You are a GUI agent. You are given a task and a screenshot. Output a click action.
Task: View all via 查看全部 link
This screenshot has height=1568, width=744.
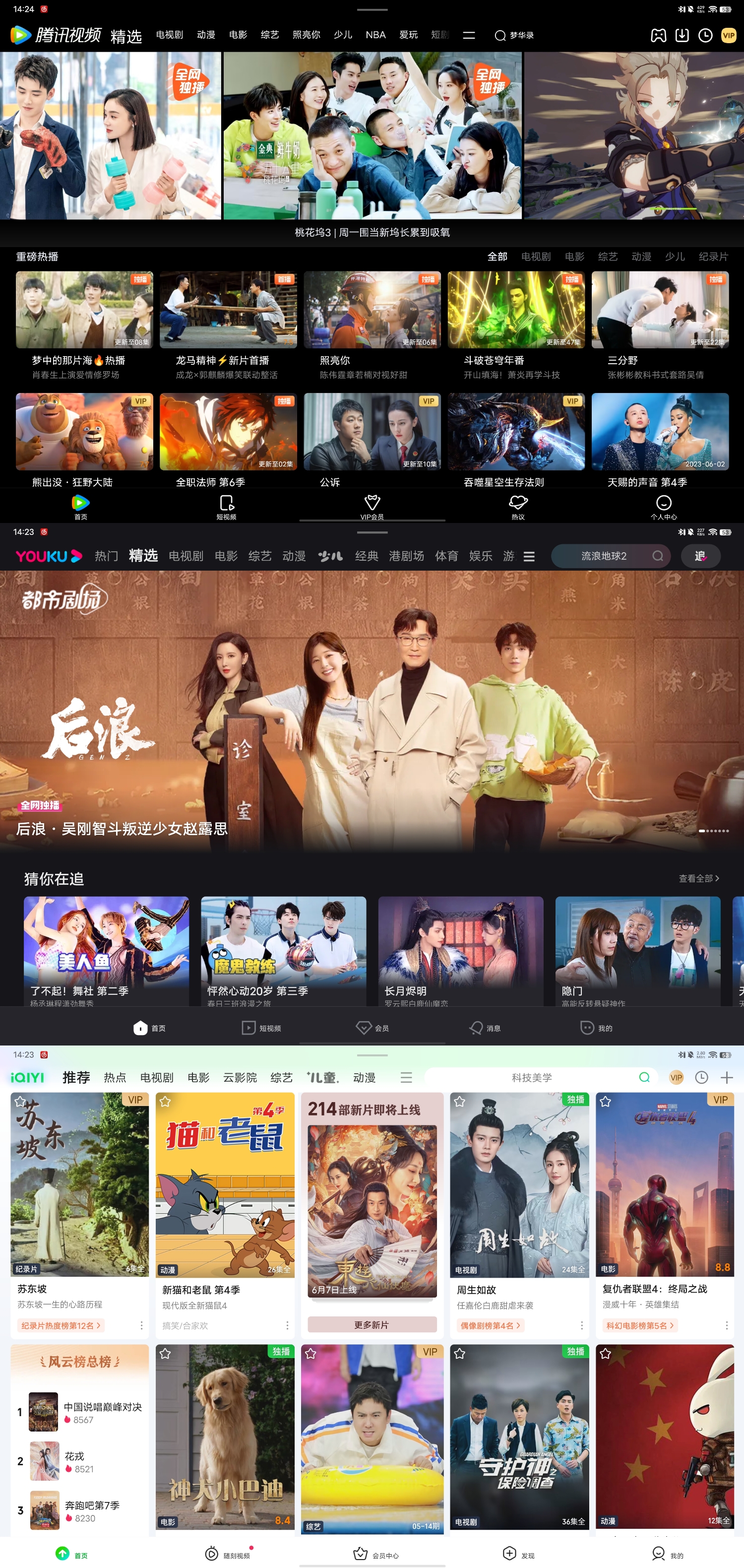tap(698, 878)
